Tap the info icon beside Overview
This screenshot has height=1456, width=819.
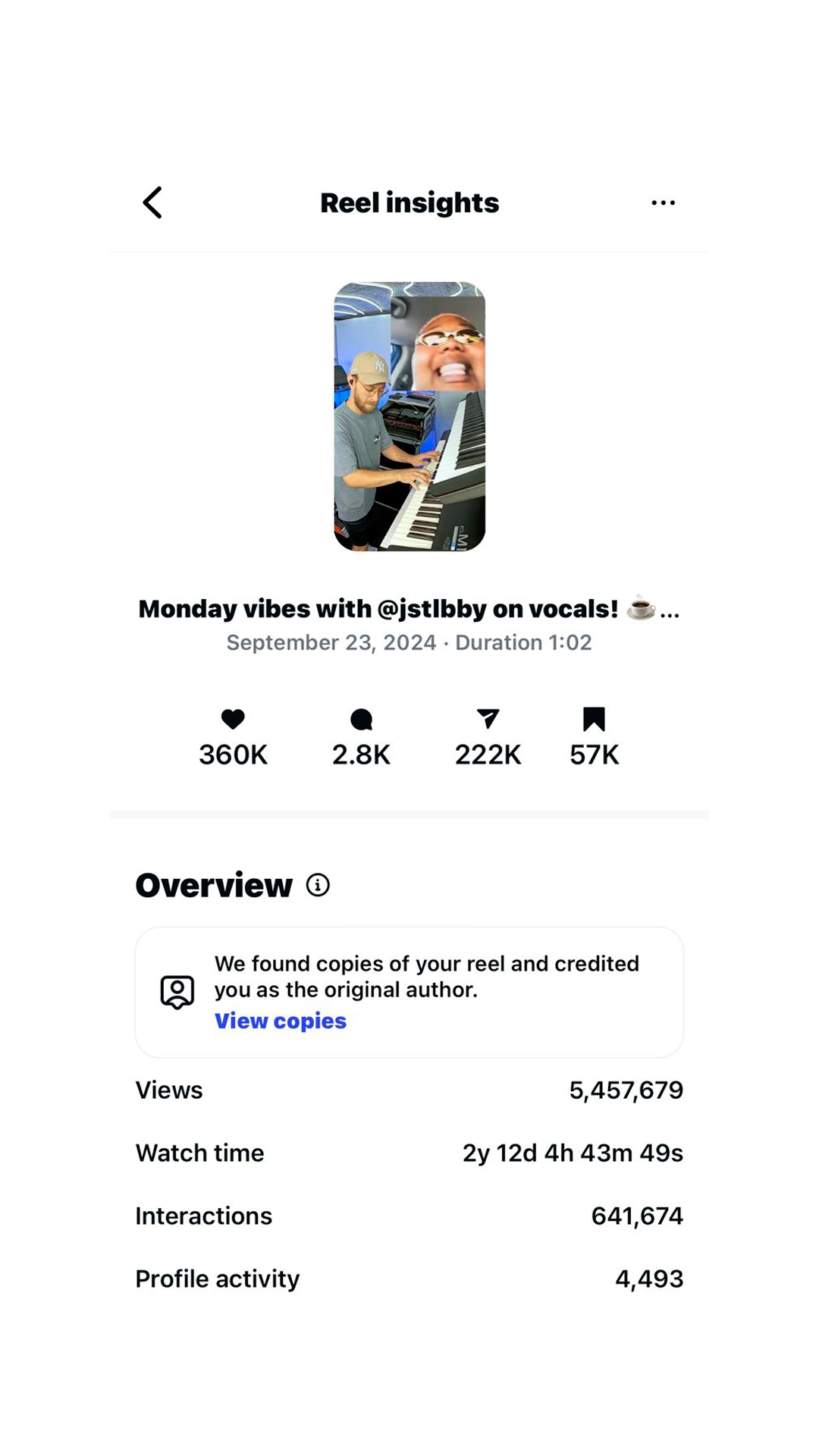tap(318, 885)
